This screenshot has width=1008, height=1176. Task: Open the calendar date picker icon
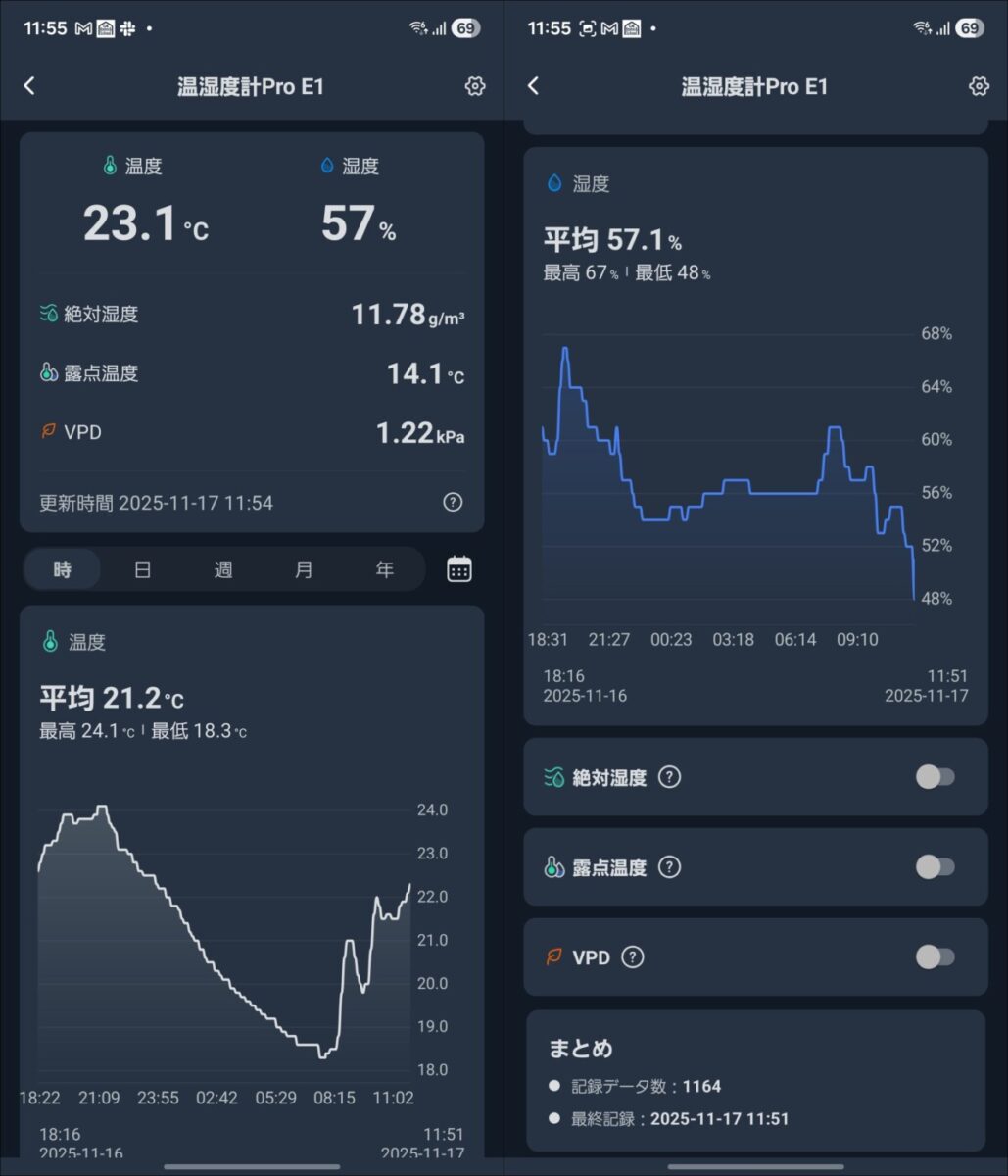[x=459, y=569]
